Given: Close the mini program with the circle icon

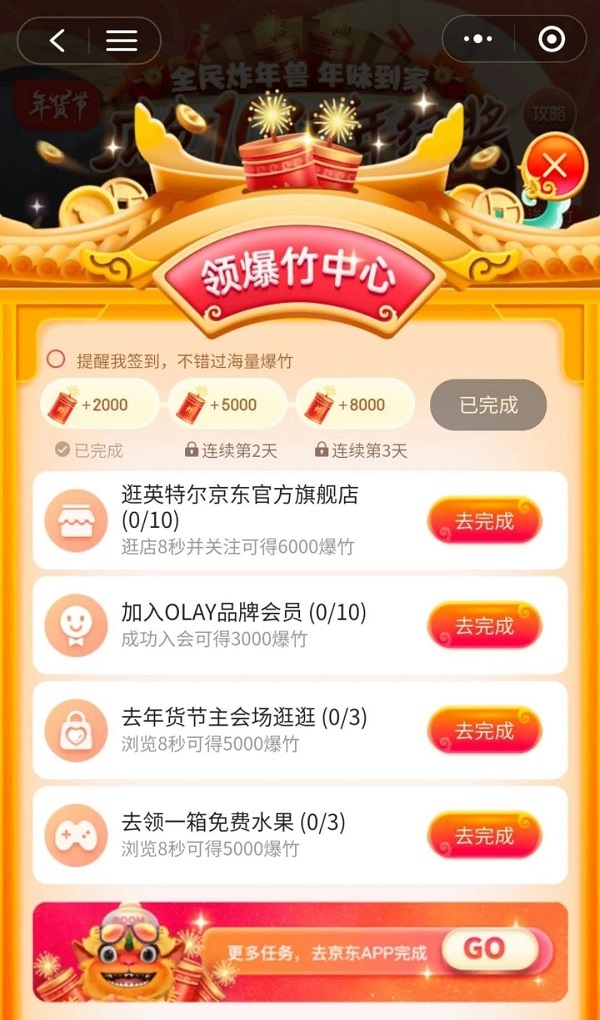Looking at the screenshot, I should [551, 40].
